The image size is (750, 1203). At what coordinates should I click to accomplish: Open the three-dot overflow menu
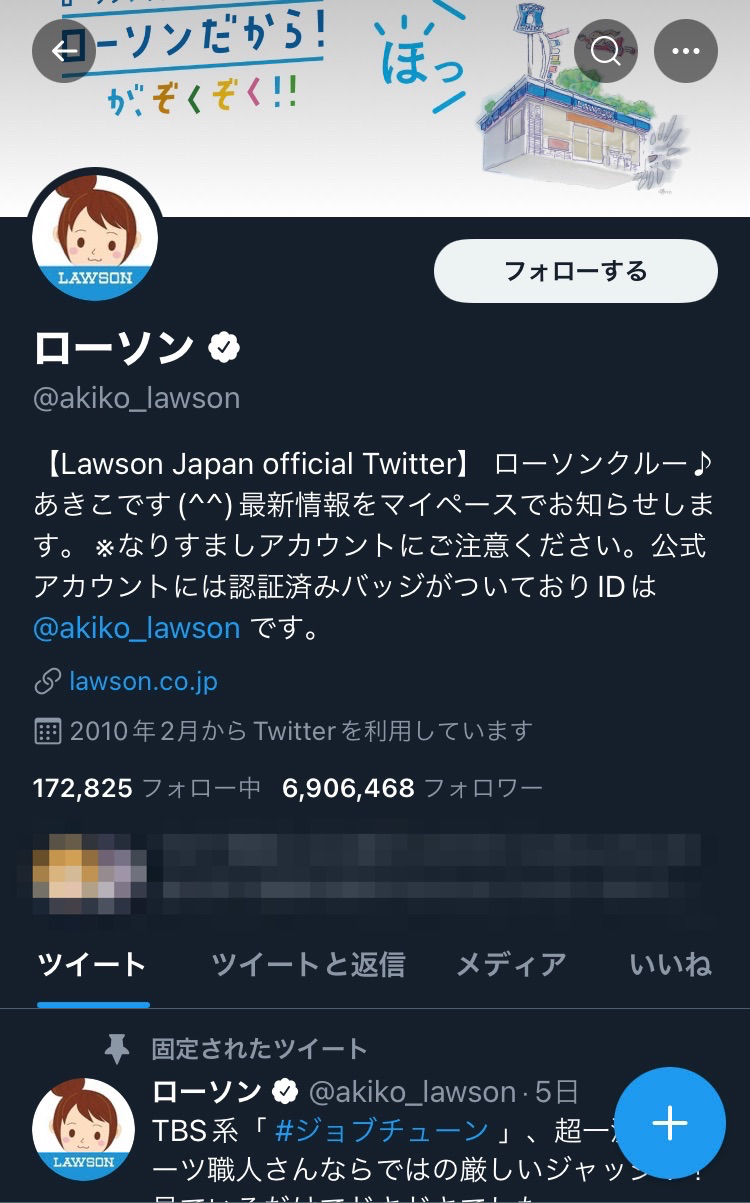click(x=686, y=50)
